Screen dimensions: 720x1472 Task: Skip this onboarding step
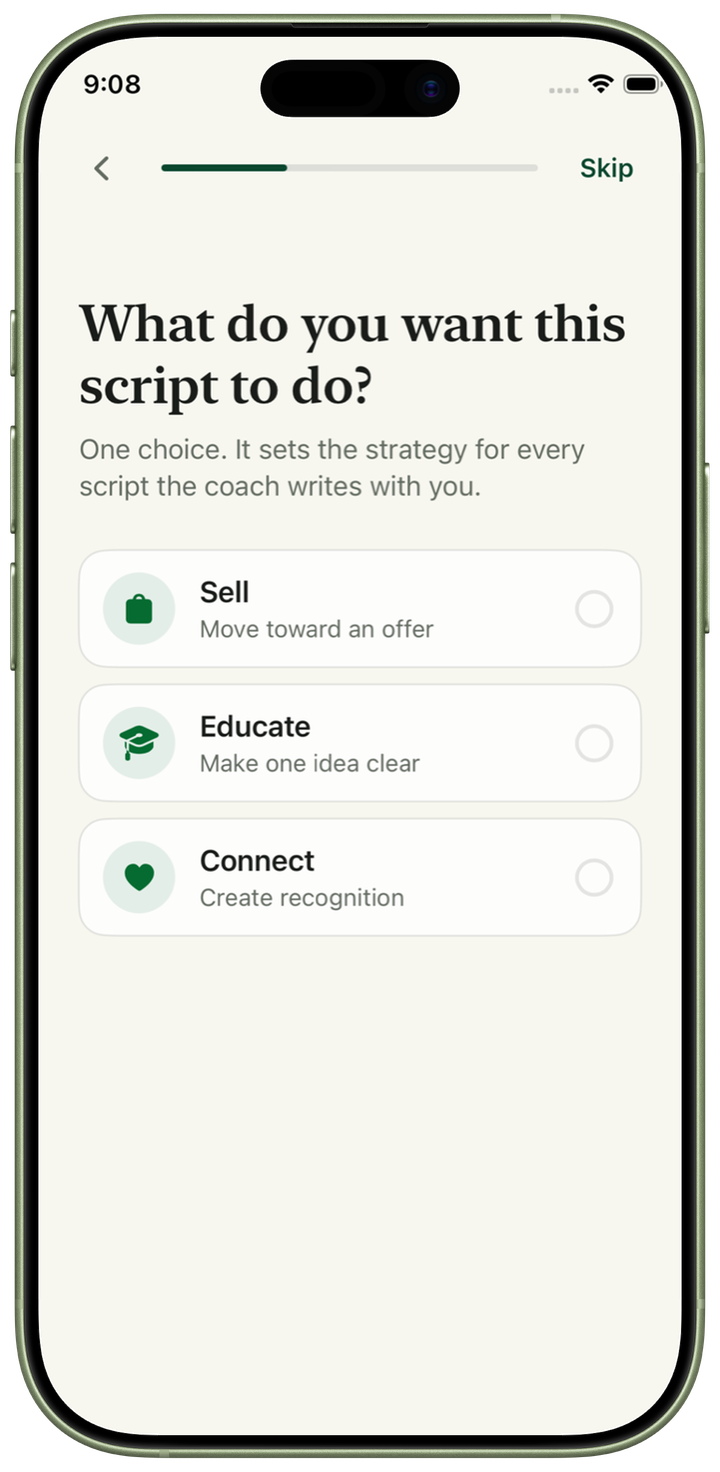tap(606, 168)
